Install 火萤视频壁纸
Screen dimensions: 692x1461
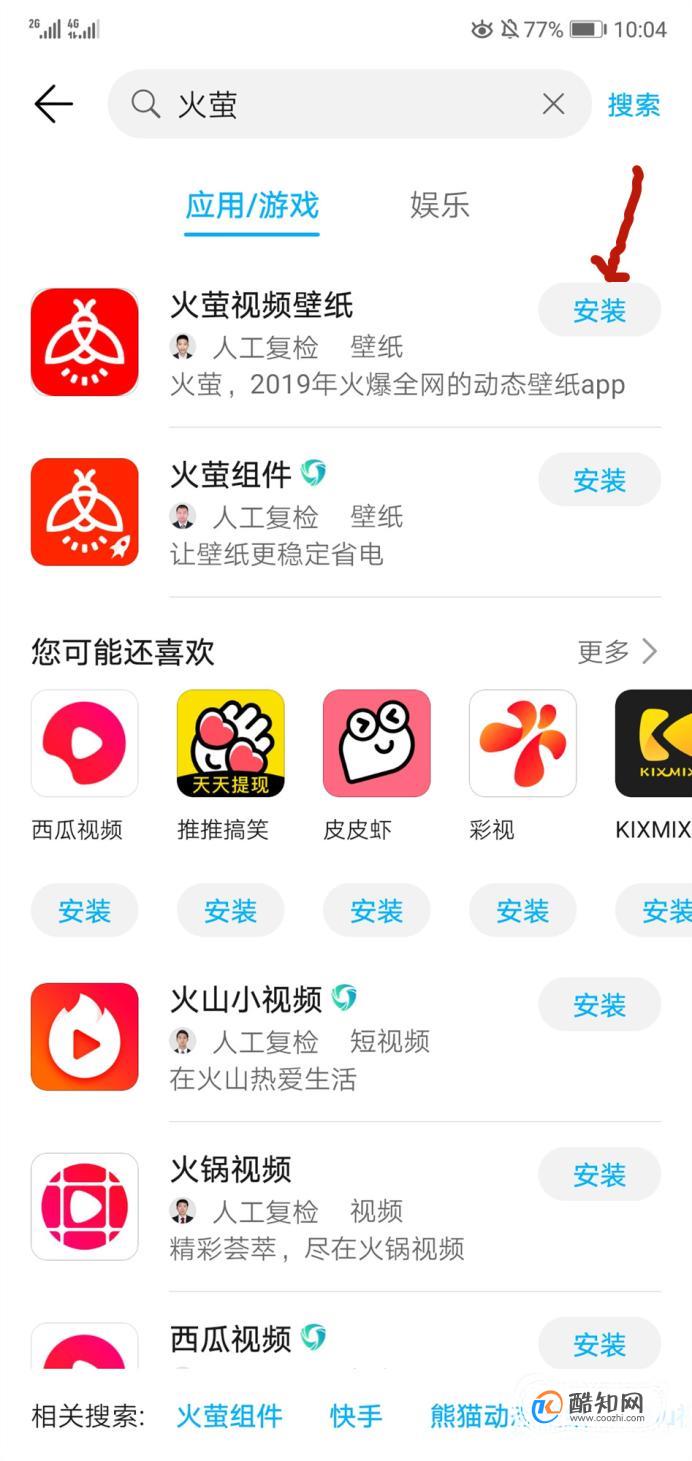coord(599,311)
